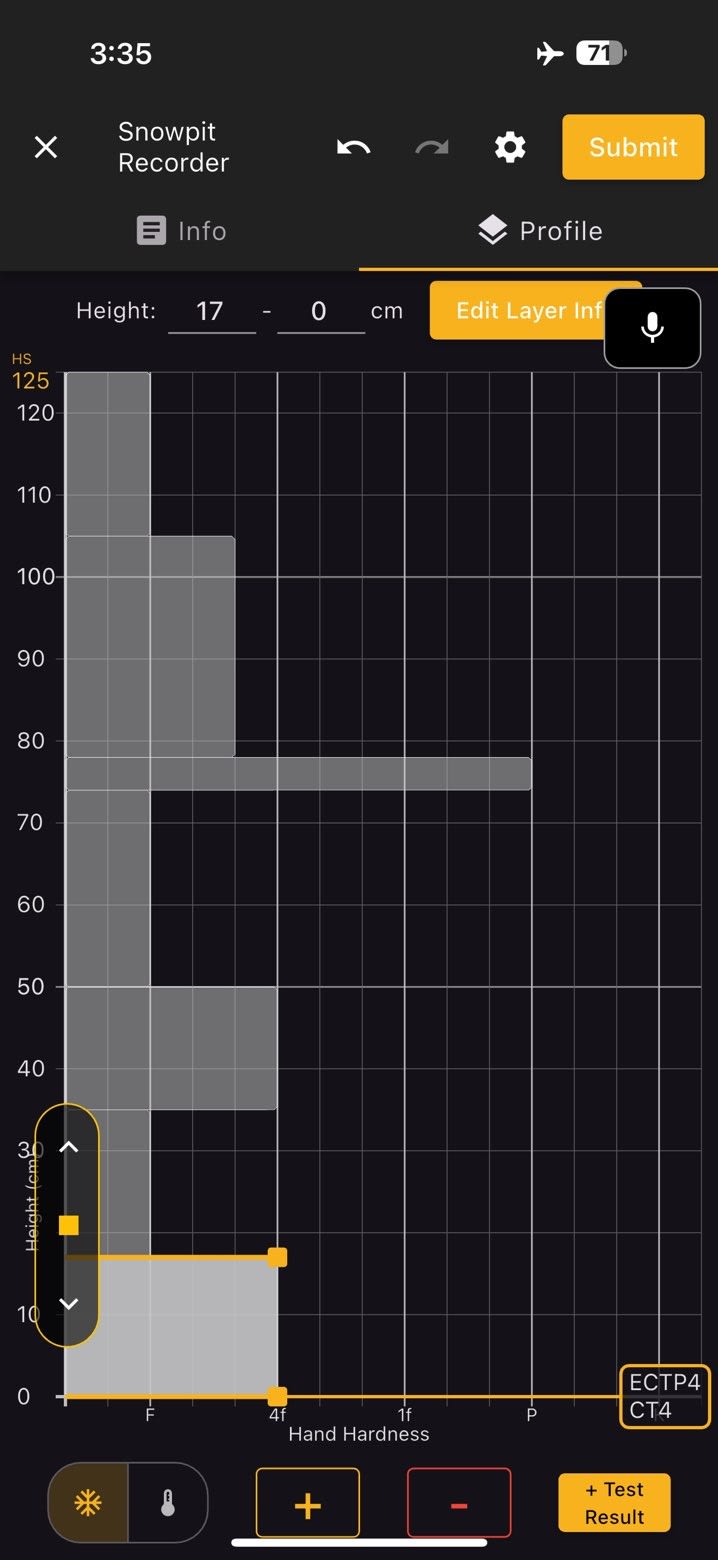This screenshot has height=1560, width=718.
Task: Open the ECTP4 CT4 test result label
Action: (x=665, y=1396)
